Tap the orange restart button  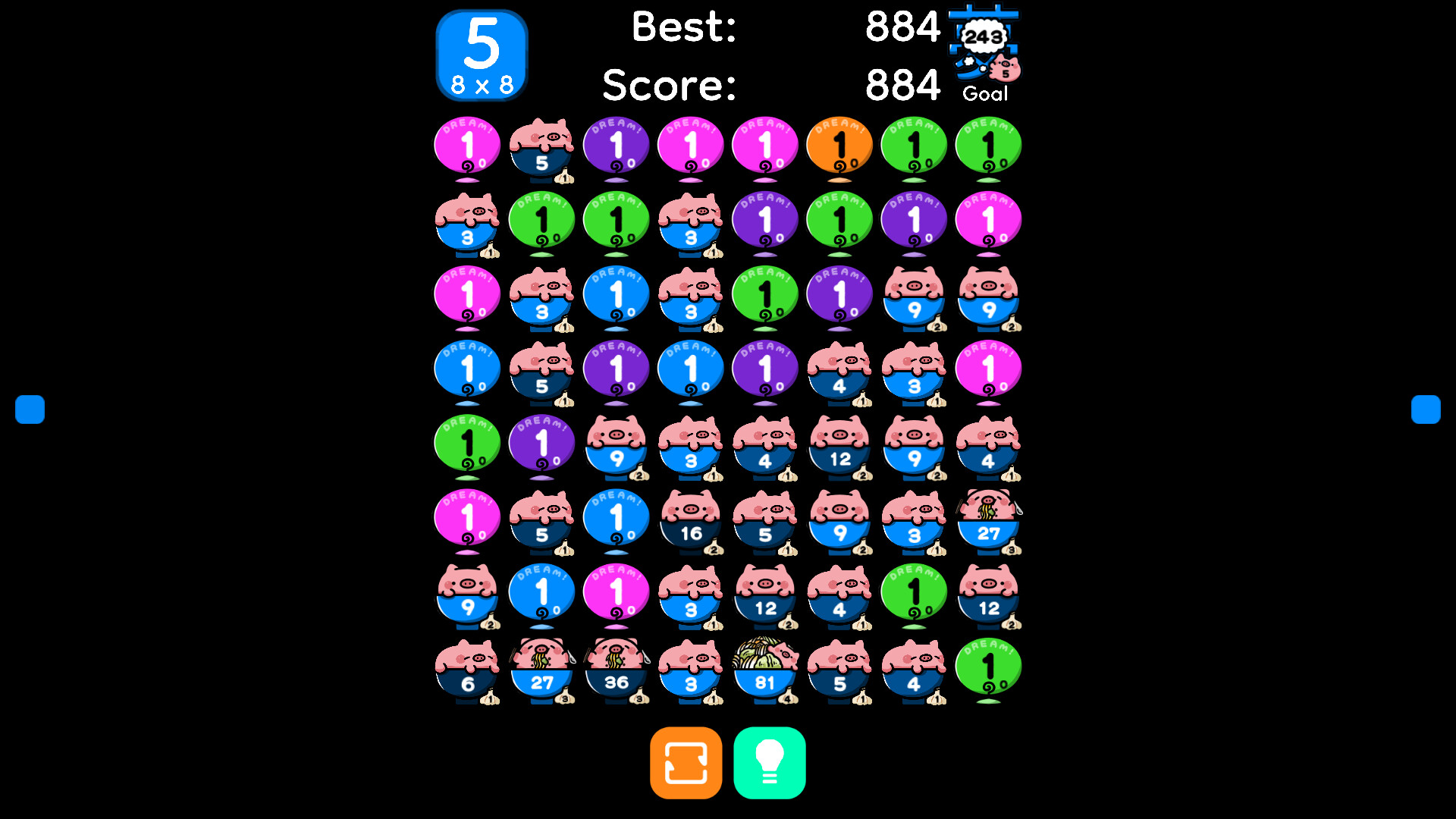(686, 763)
